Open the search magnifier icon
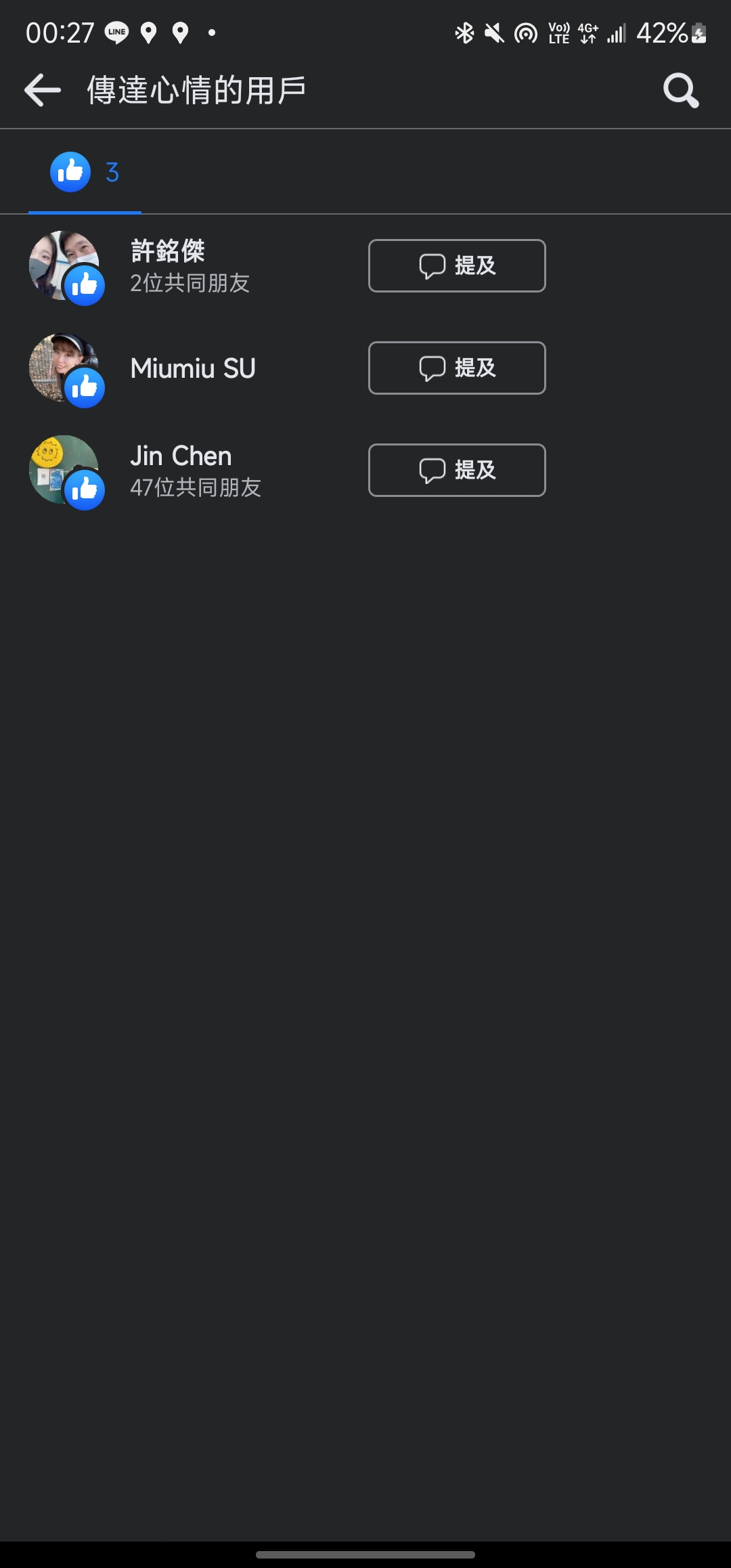This screenshot has height=1568, width=731. 680,90
